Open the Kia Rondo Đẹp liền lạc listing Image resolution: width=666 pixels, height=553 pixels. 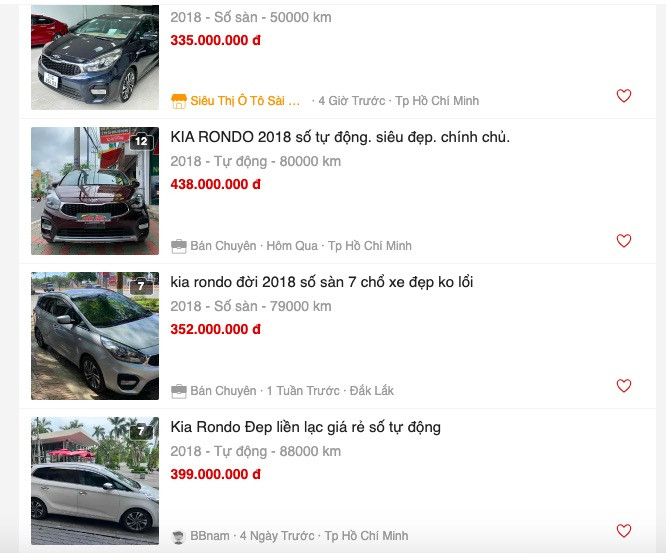(x=306, y=427)
